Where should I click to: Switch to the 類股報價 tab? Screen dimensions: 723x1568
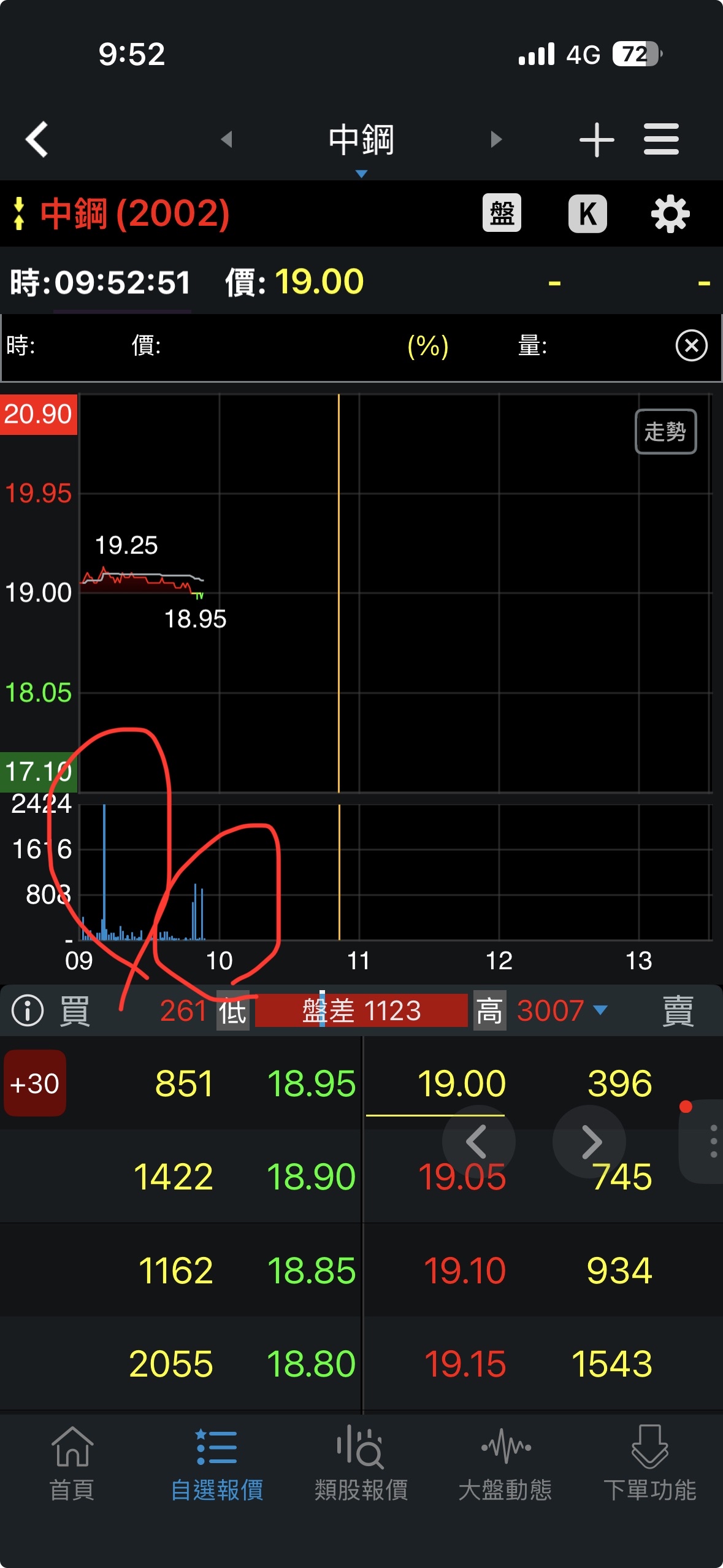361,1463
